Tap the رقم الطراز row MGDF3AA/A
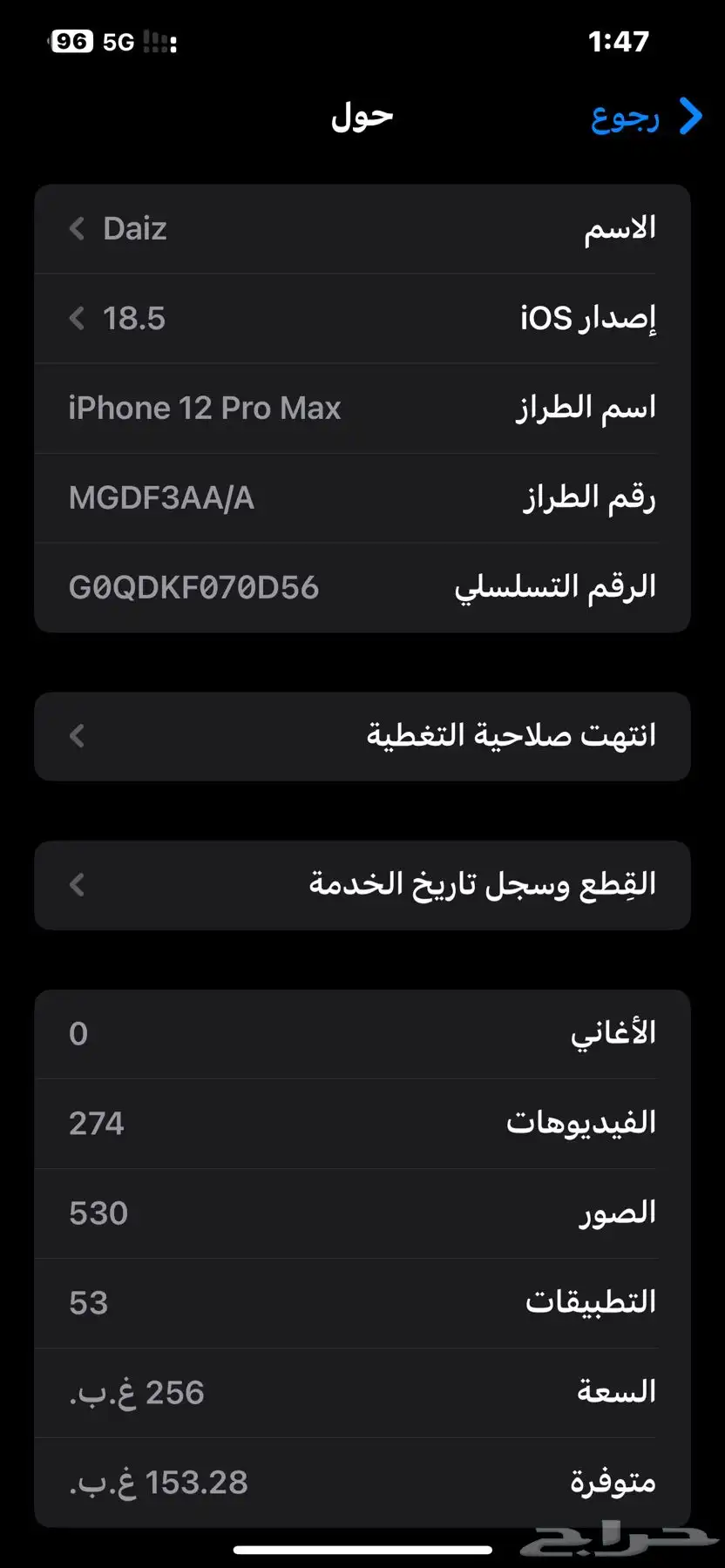The width and height of the screenshot is (725, 1568). (362, 498)
